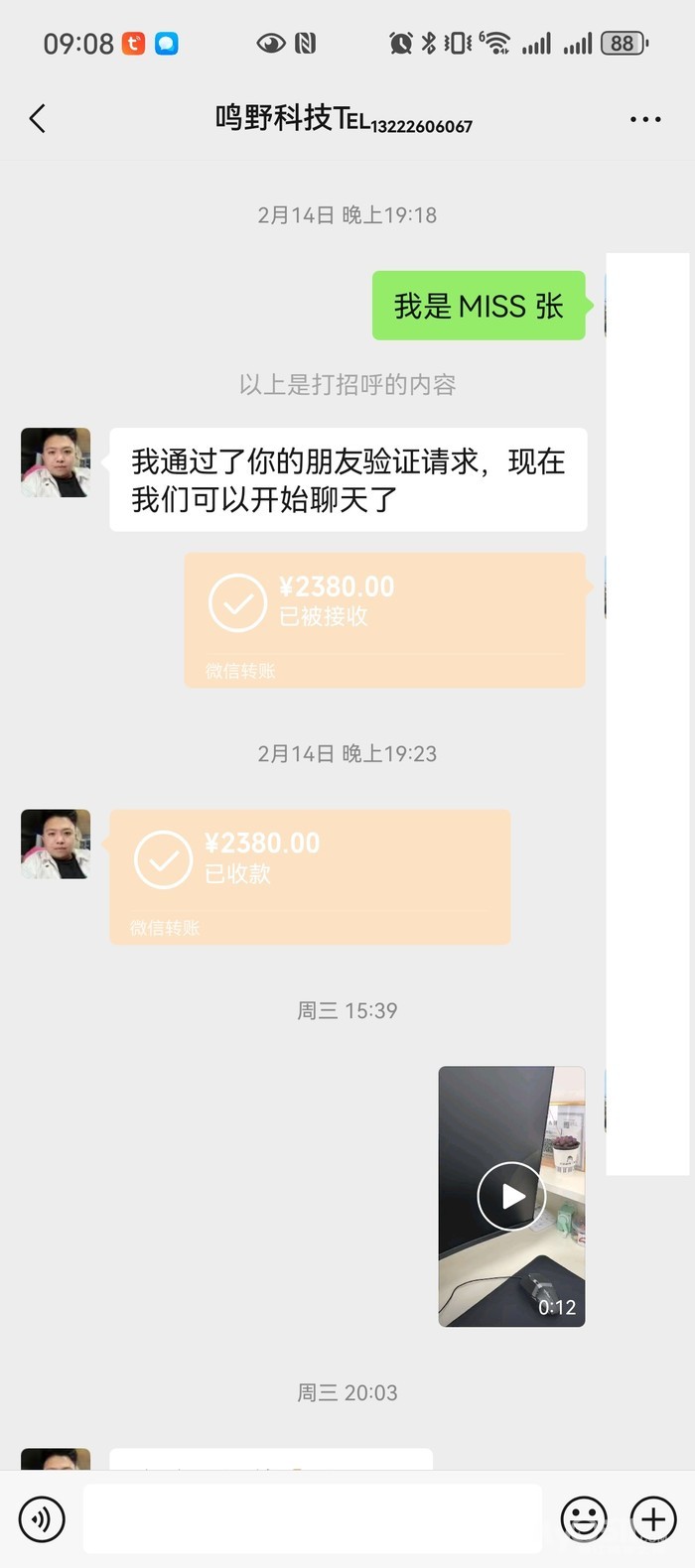Open the ¥2380.00 transfer marked 已收款
The width and height of the screenshot is (695, 1568).
(x=310, y=876)
